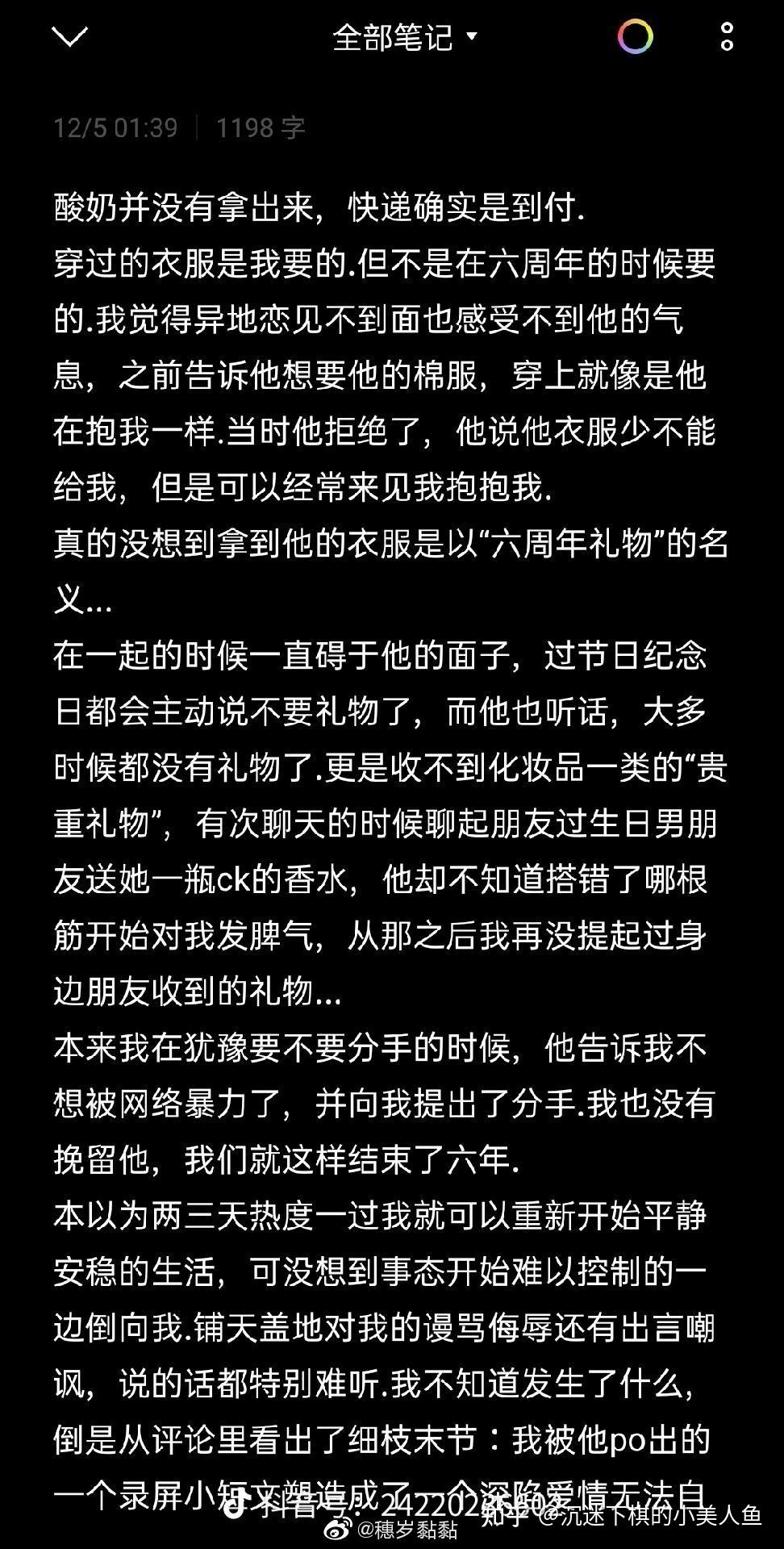This screenshot has height=1549, width=784.
Task: Expand the 全部笔记 folder dropdown
Action: point(405,37)
